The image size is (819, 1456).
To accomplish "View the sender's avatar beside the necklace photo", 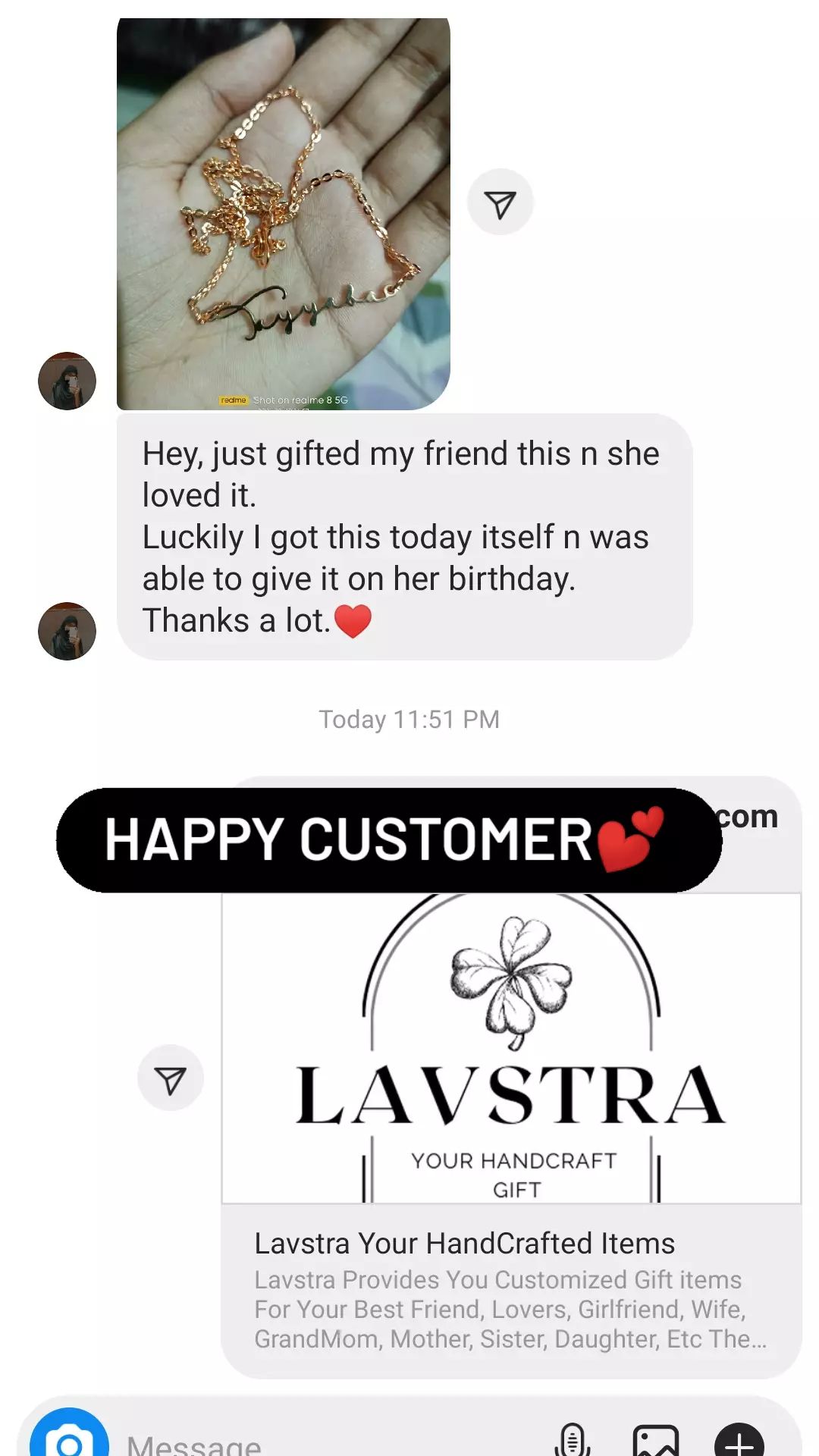I will (67, 381).
